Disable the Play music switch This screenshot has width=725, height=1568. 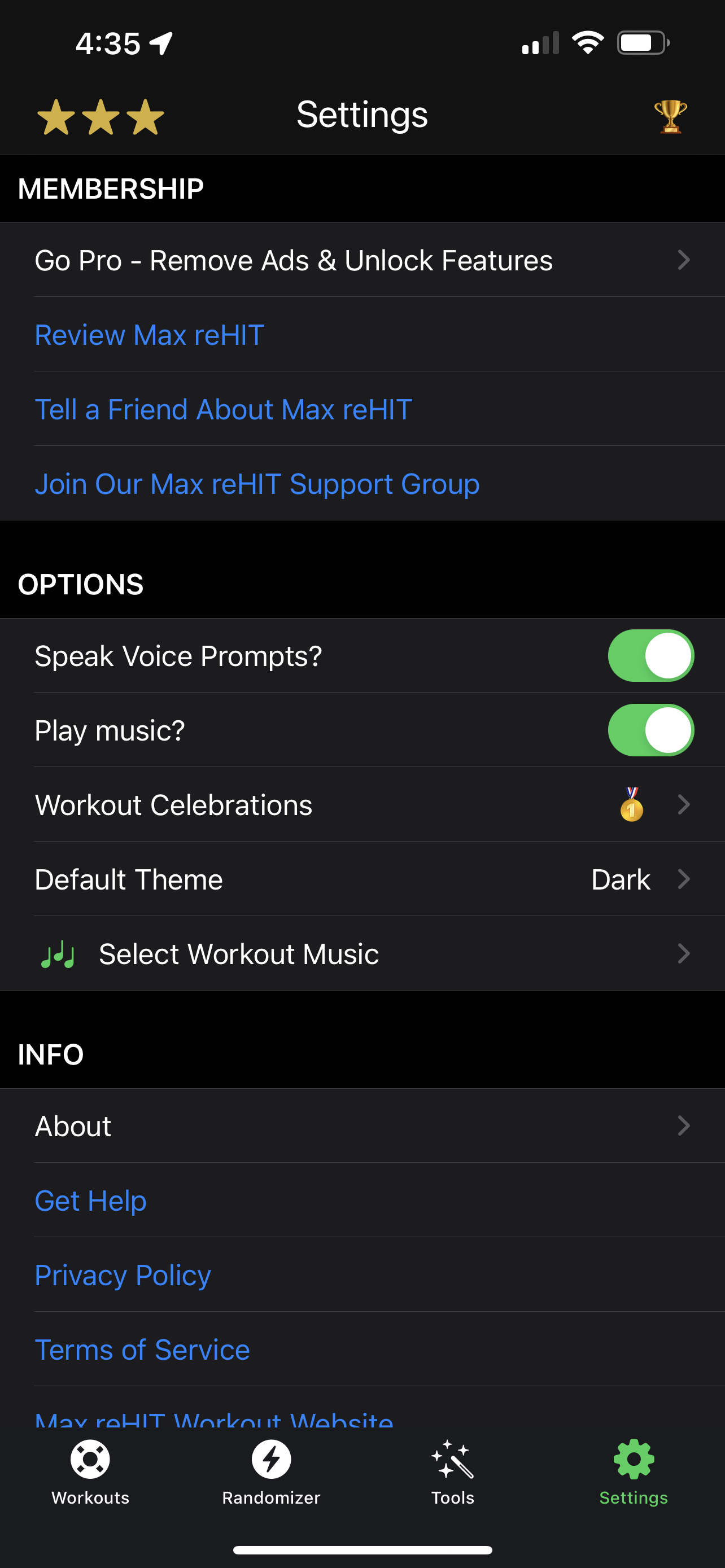point(650,730)
